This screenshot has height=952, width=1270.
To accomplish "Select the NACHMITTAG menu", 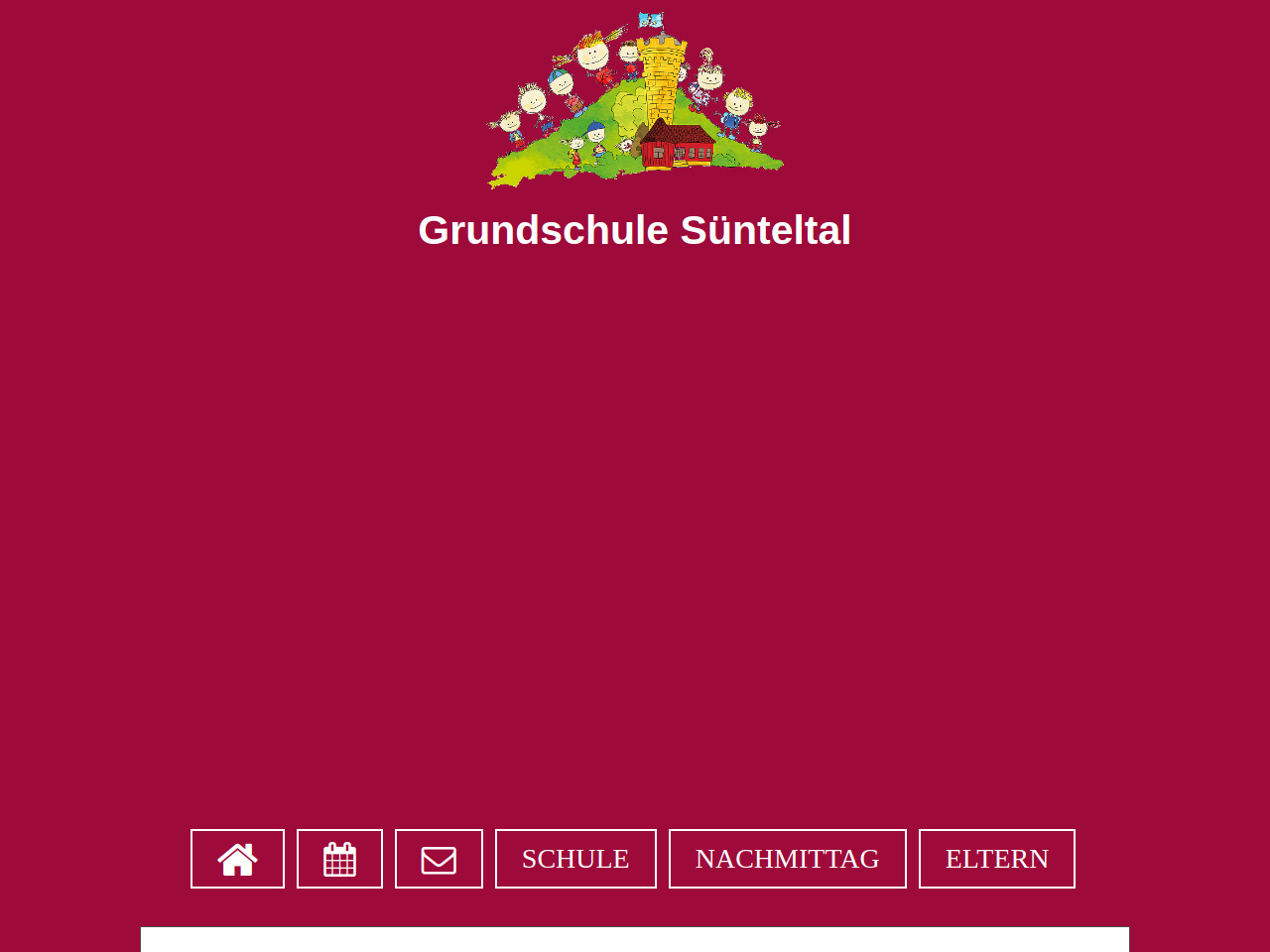I will pyautogui.click(x=787, y=859).
